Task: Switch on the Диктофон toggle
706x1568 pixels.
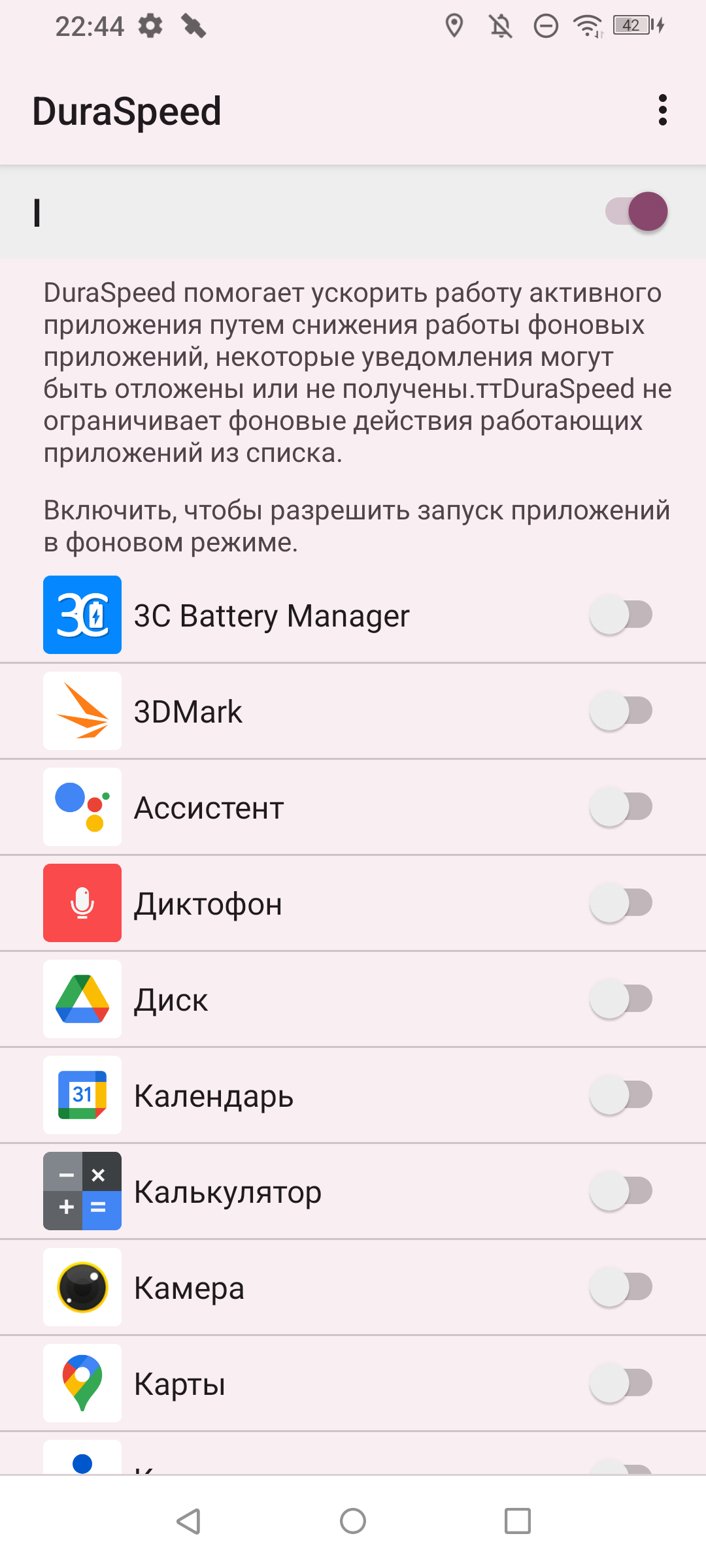Action: pos(621,903)
